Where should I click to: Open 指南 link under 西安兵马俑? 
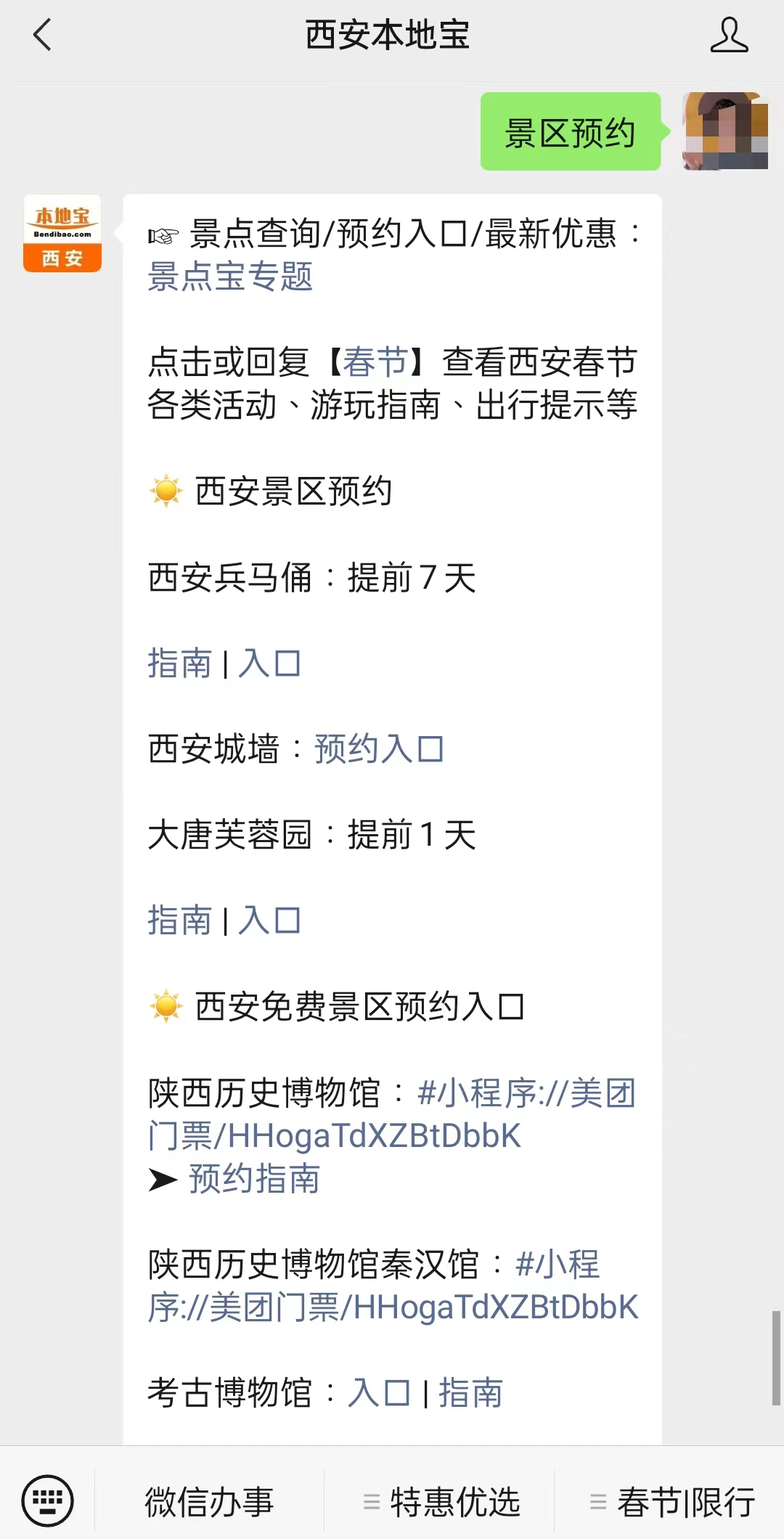[x=179, y=663]
